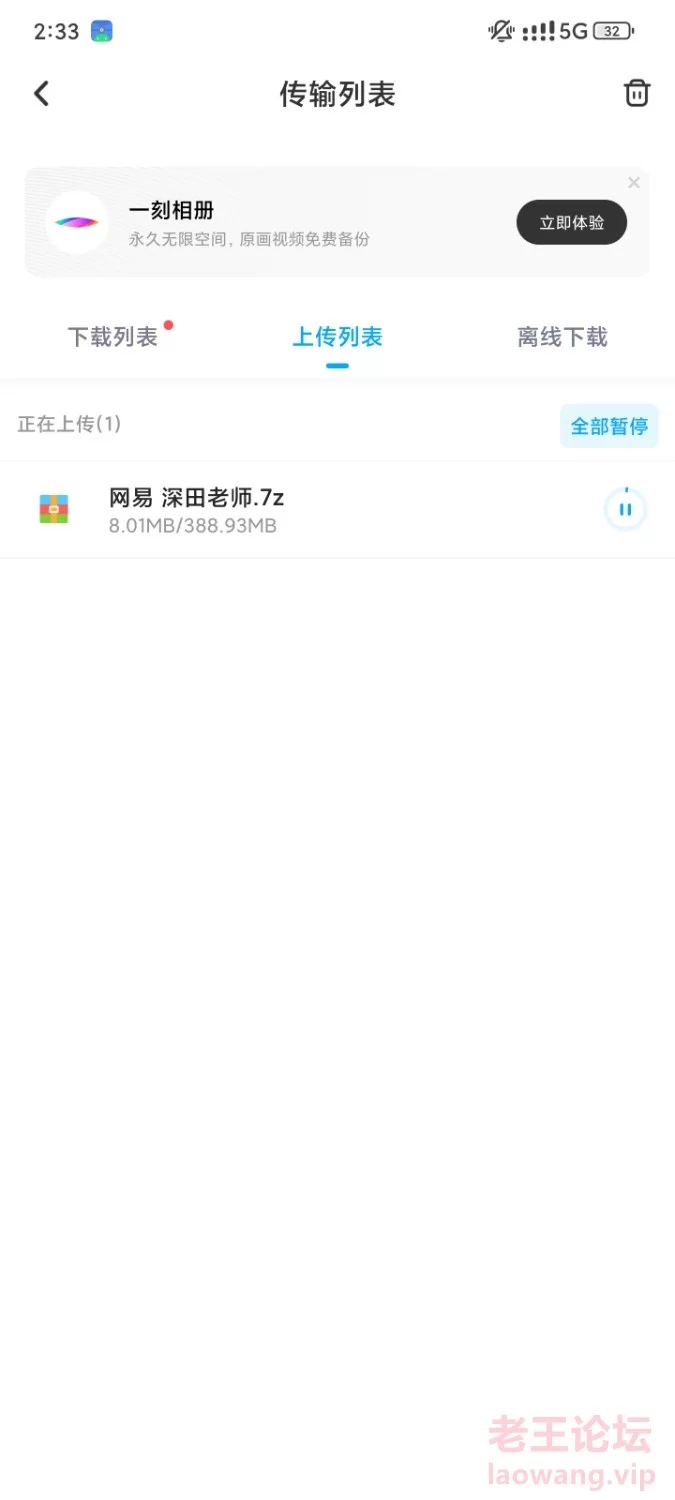Select the 上传列表 tab
Viewport: 675px width, 1500px height.
[337, 337]
